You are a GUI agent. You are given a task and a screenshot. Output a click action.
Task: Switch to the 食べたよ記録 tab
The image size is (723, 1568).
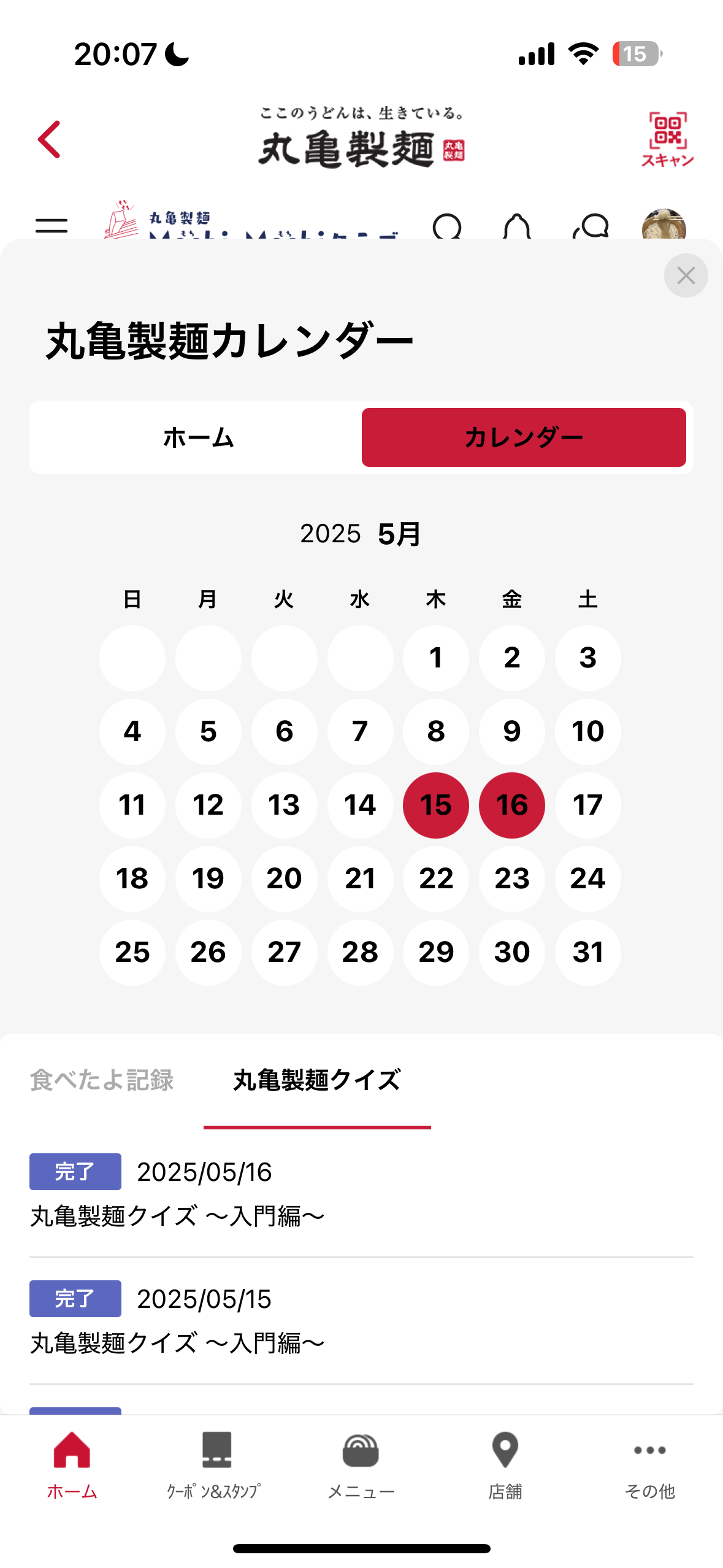(102, 1080)
